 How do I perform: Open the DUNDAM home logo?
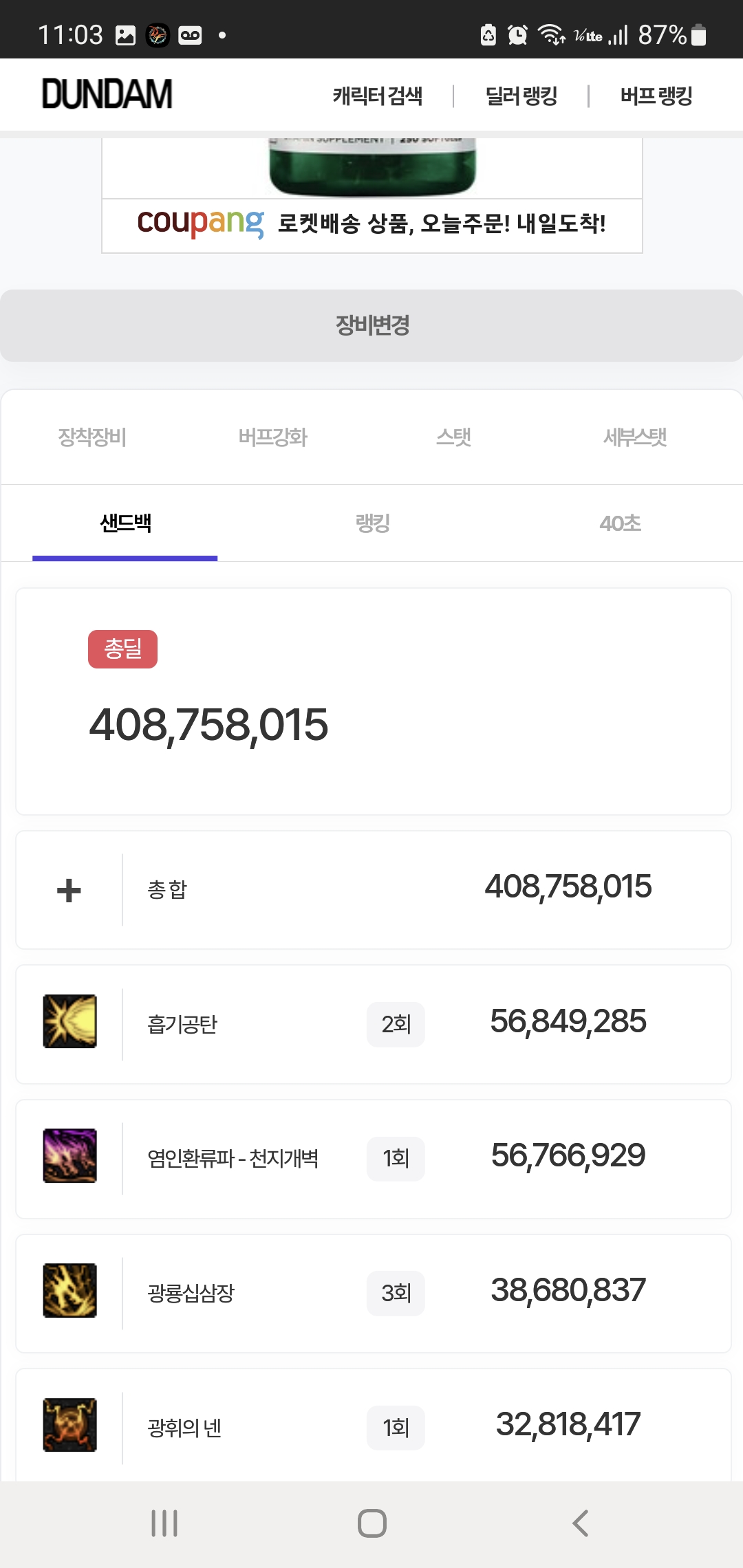[x=107, y=94]
